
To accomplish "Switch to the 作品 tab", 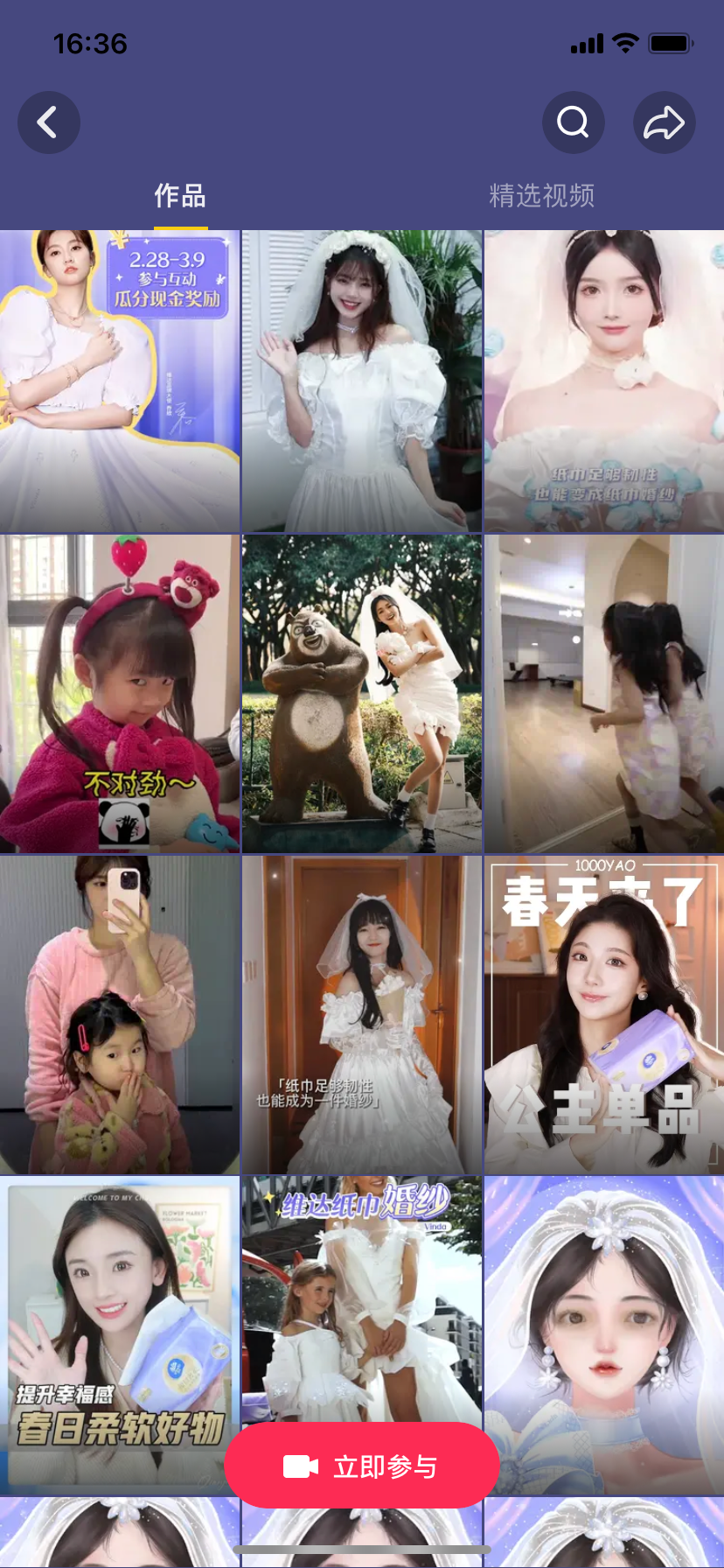I will (x=180, y=196).
